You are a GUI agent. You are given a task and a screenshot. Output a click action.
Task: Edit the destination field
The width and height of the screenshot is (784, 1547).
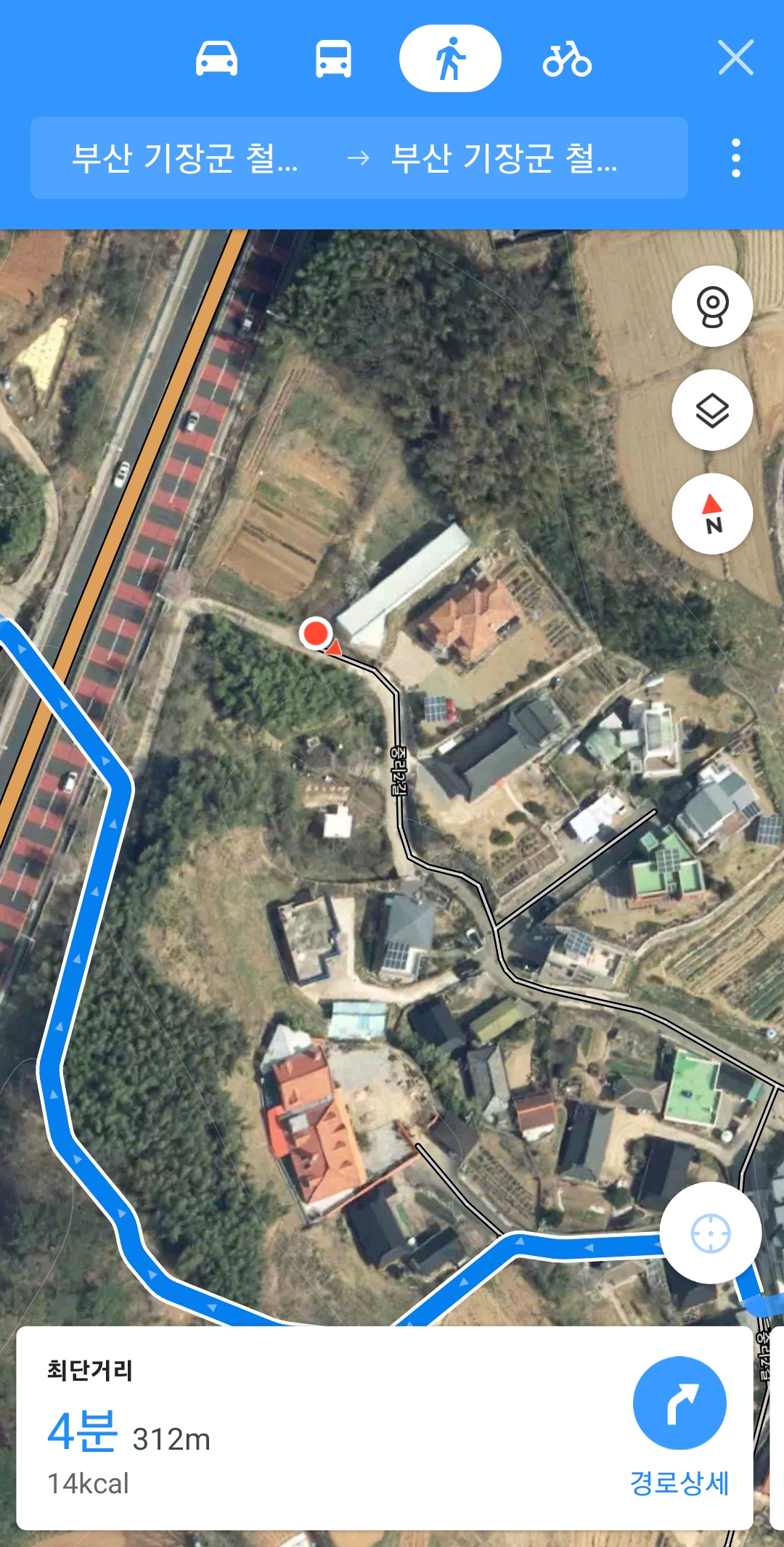(x=504, y=158)
